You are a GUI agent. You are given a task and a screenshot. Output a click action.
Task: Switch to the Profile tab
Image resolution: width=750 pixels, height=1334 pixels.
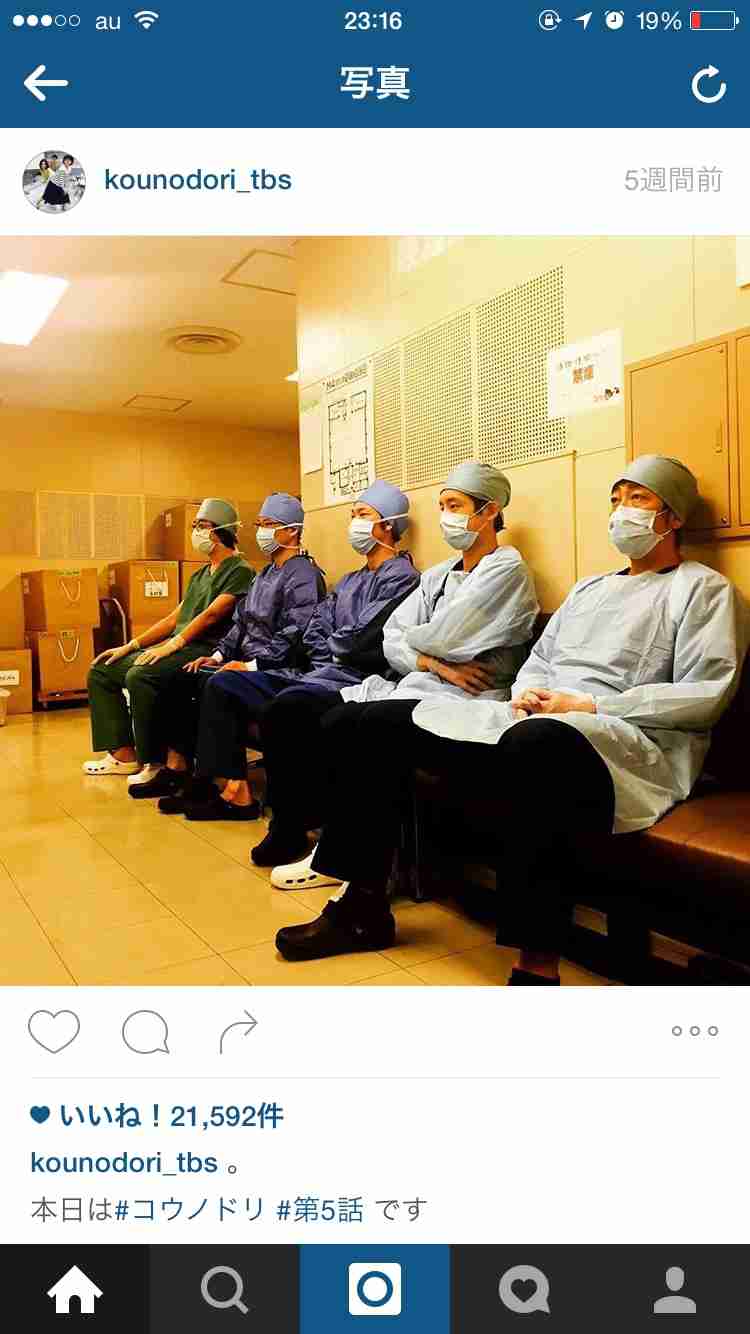pos(675,1289)
